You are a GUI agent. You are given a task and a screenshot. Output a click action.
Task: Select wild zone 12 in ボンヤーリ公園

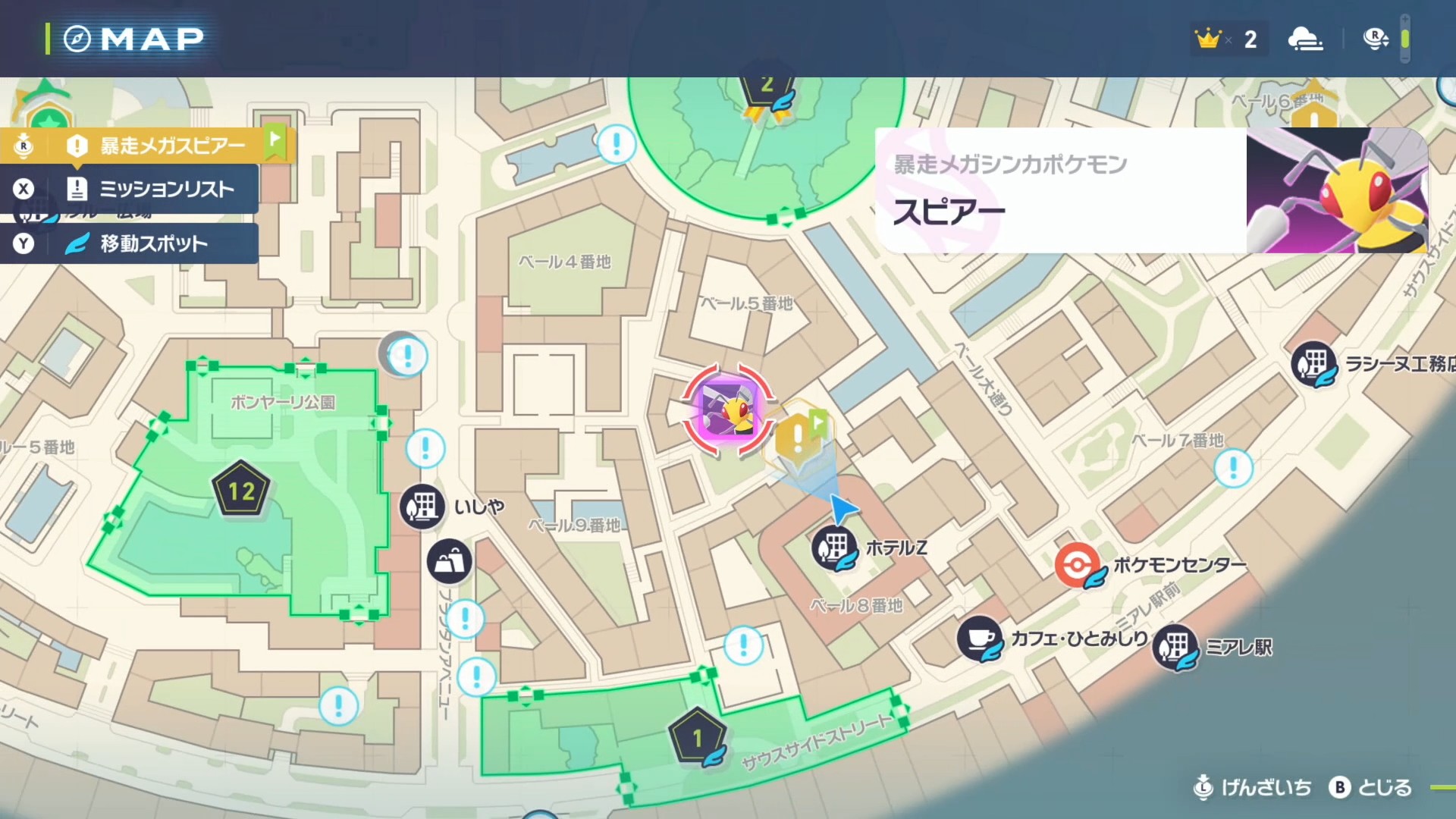point(241,491)
